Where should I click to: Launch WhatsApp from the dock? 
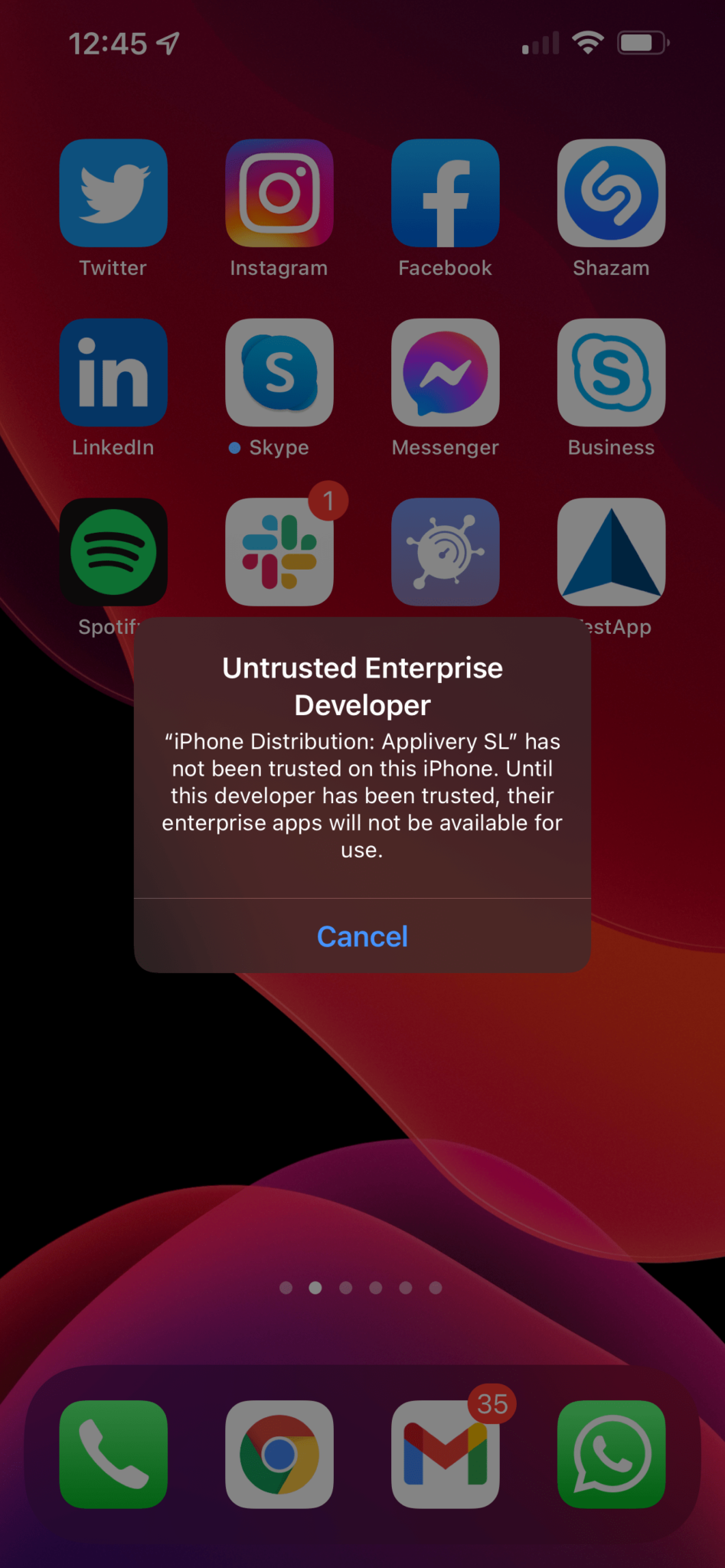[611, 1454]
